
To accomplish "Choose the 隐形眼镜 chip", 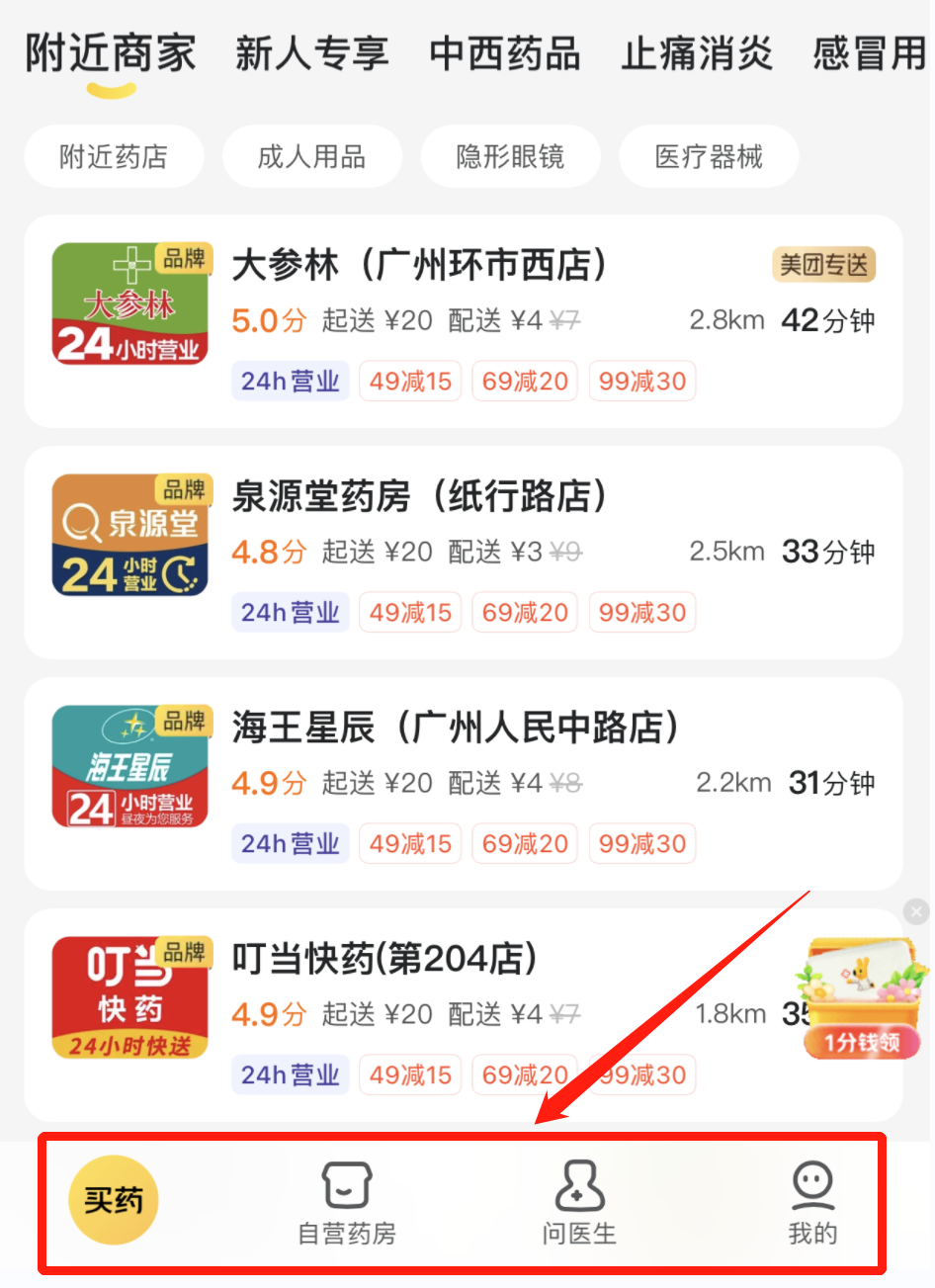I will [x=510, y=156].
